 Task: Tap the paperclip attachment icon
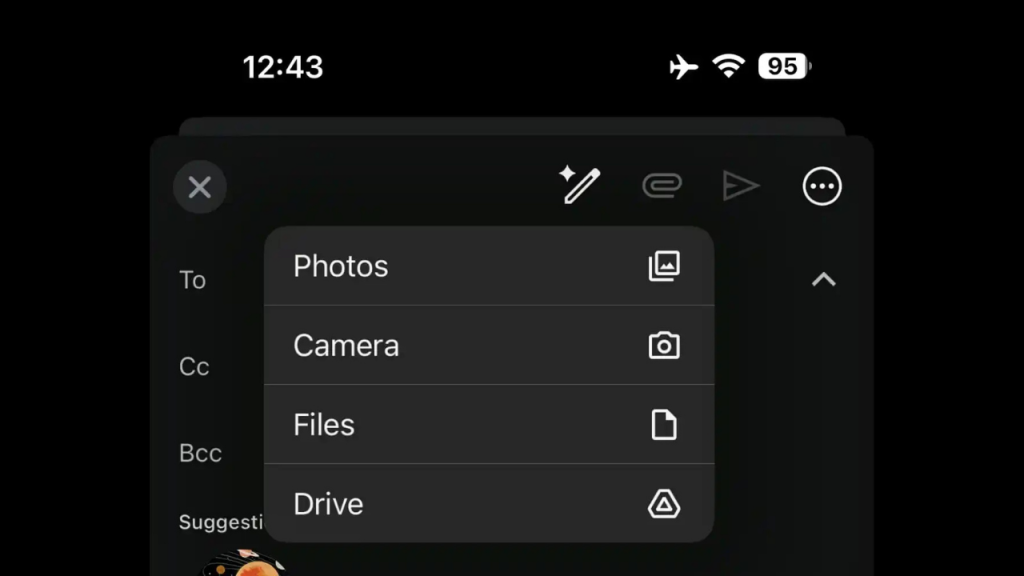[661, 186]
